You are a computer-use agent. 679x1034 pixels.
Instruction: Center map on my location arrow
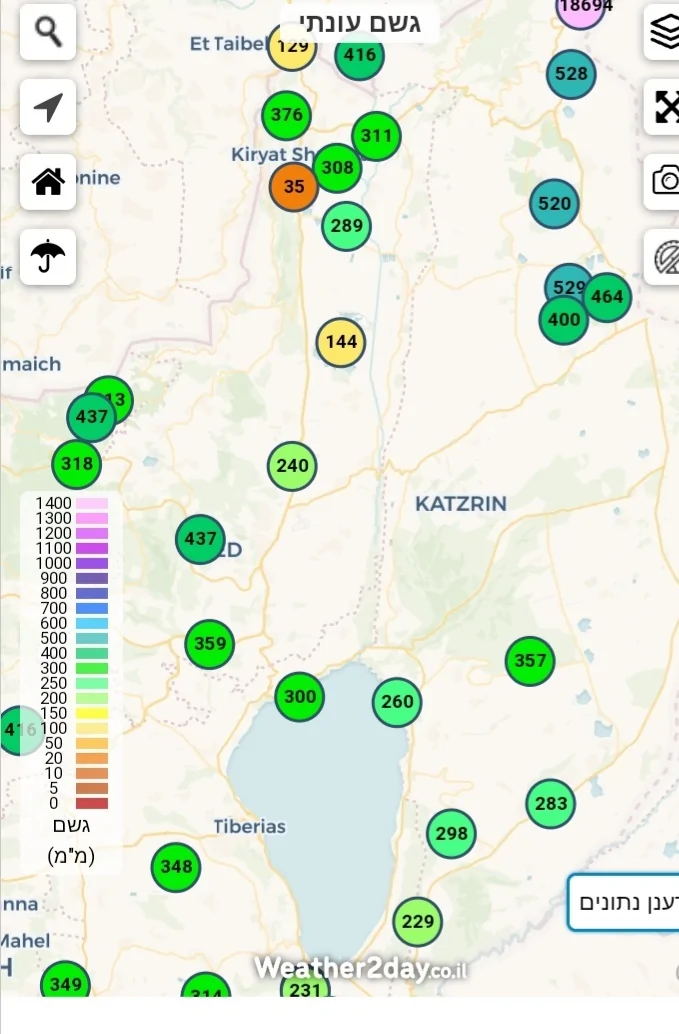tap(48, 107)
